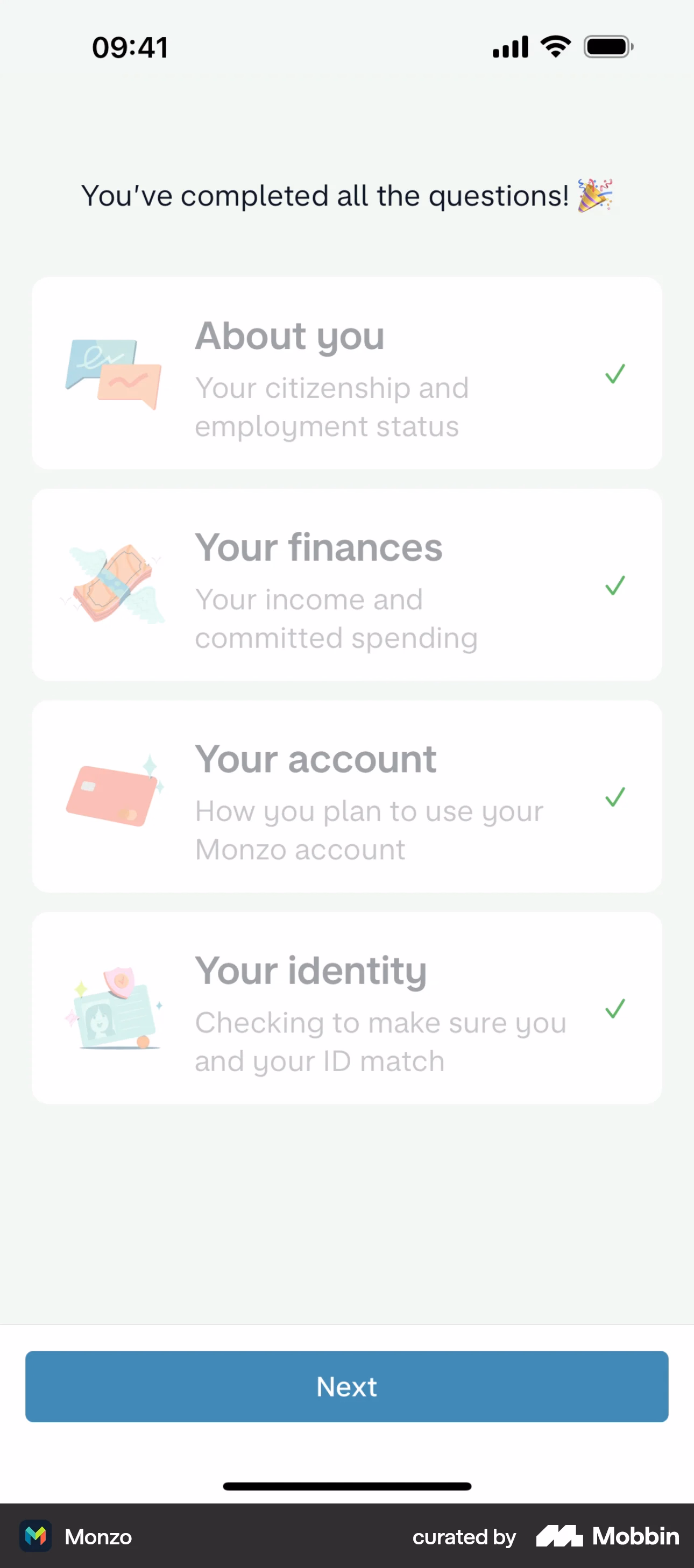Tap the checkmark beside Your finances
The width and height of the screenshot is (694, 1568).
coord(615,586)
